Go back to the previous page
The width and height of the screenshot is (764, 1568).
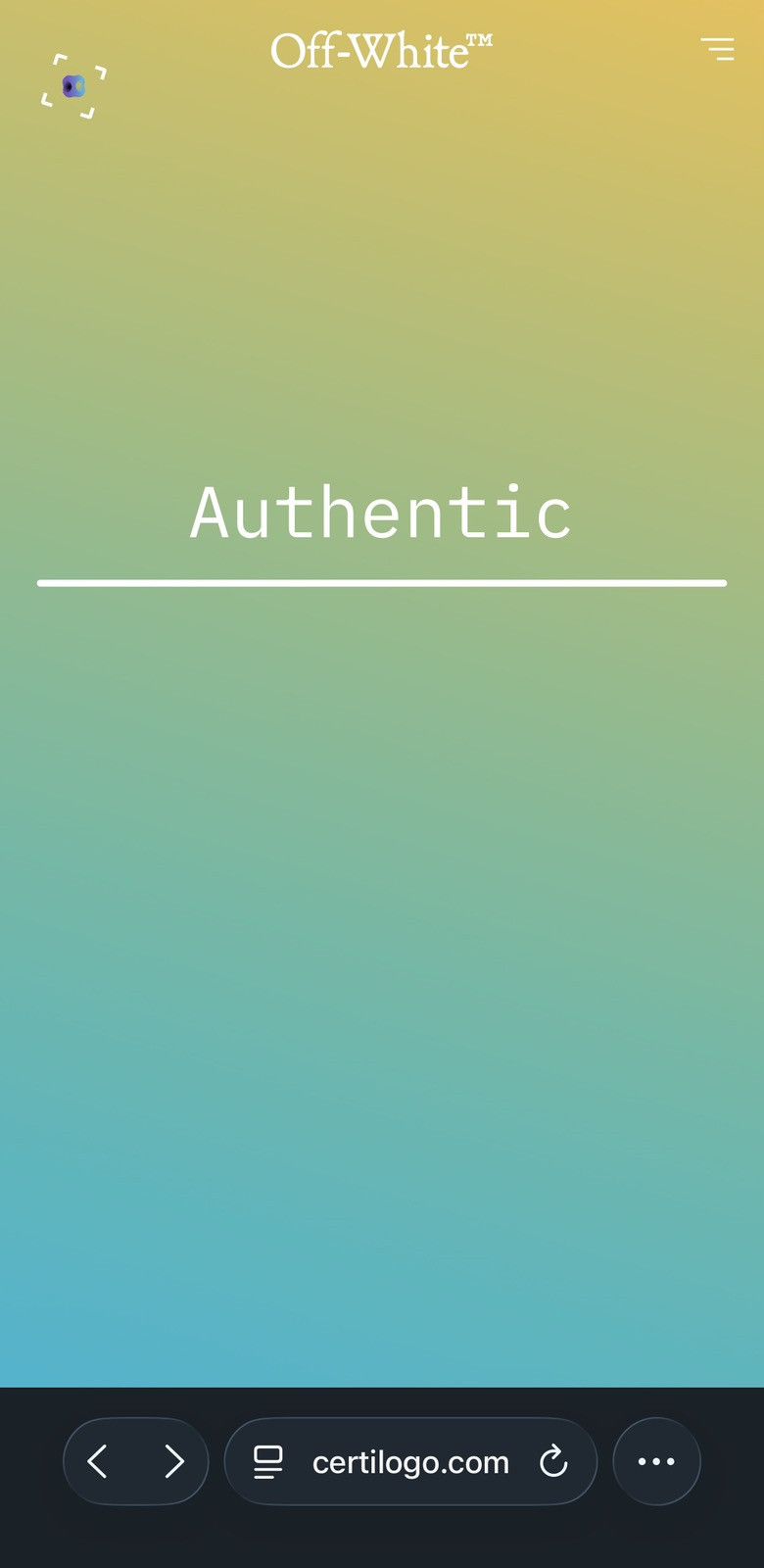point(98,1461)
